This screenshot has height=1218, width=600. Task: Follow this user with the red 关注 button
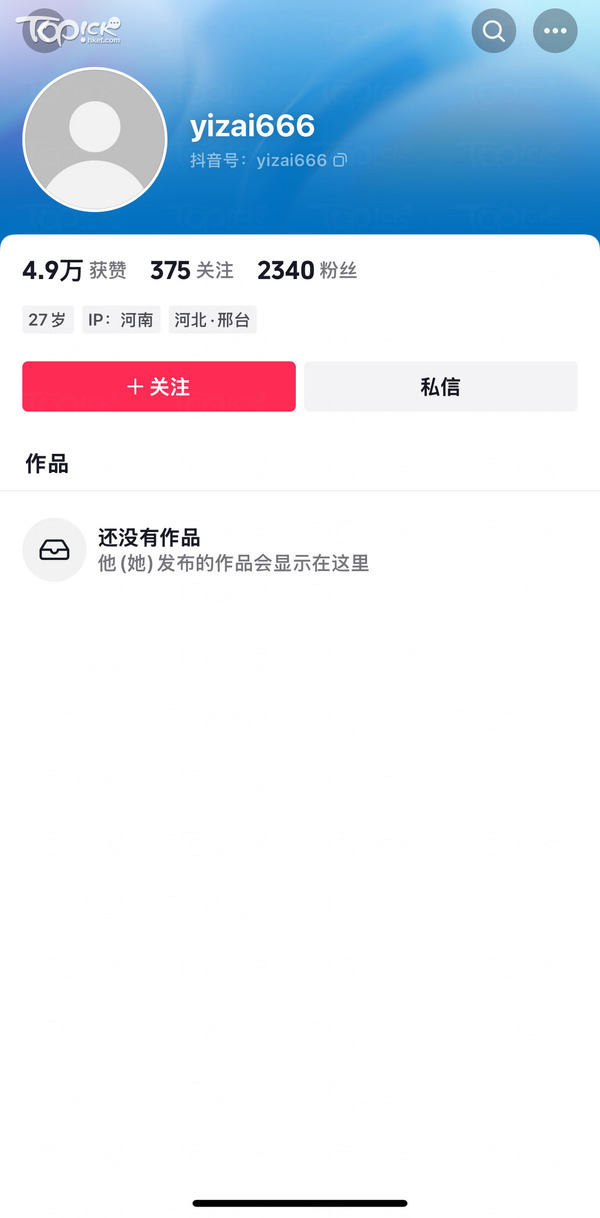[x=159, y=387]
